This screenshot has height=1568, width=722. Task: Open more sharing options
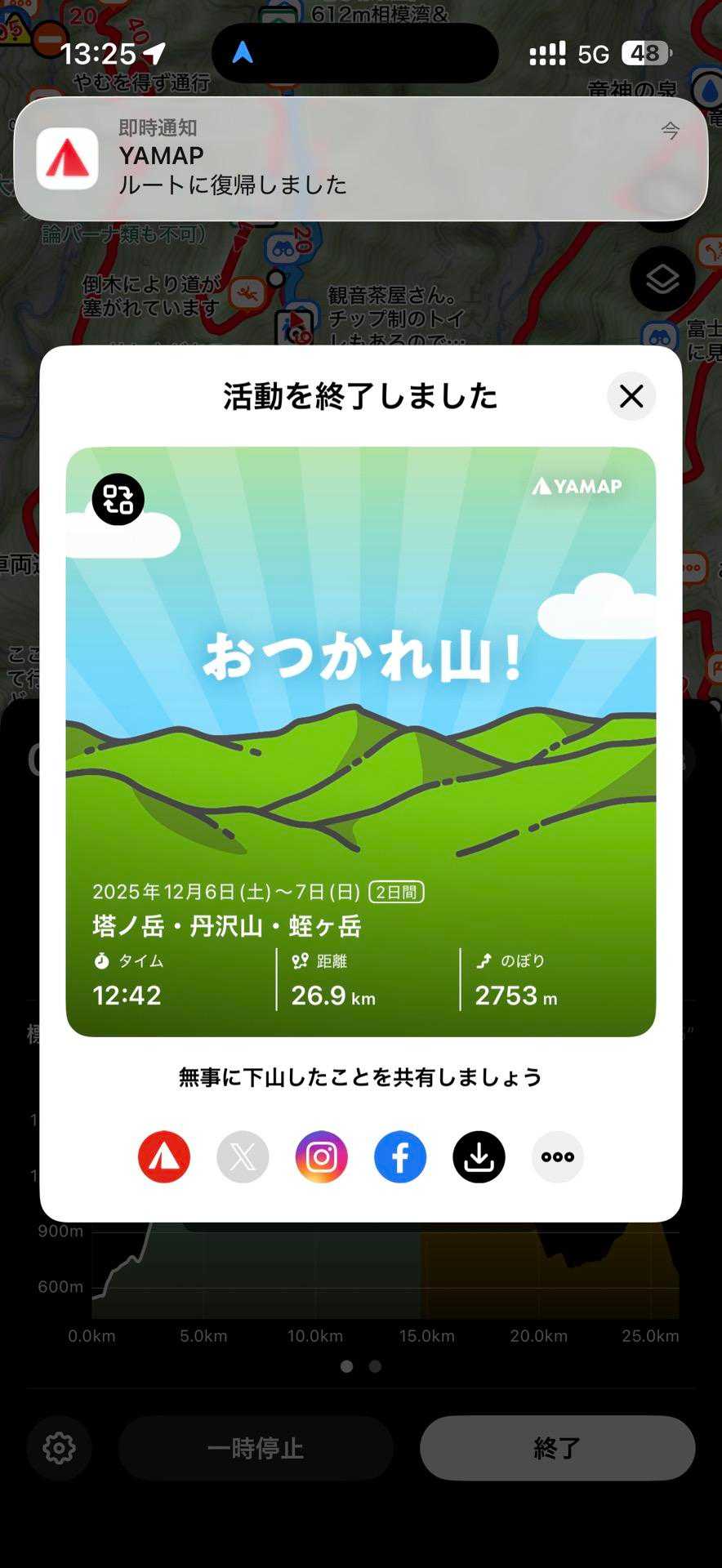point(558,1156)
